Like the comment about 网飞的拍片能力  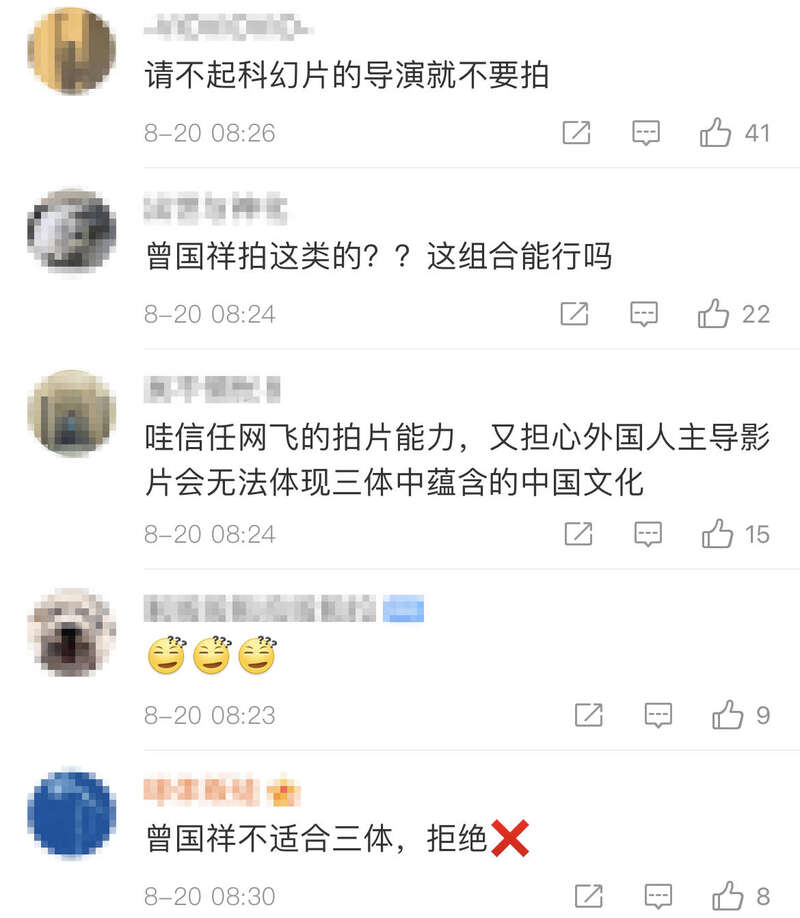point(718,534)
